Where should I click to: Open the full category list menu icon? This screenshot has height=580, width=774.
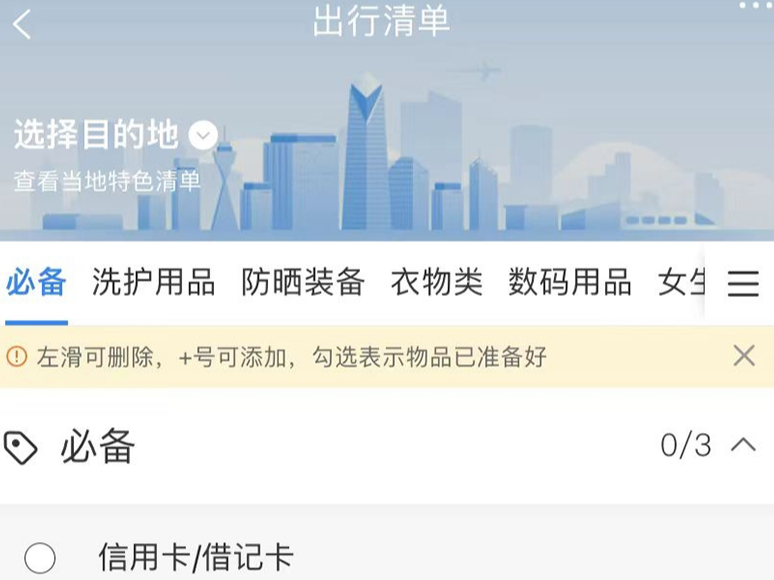click(743, 284)
